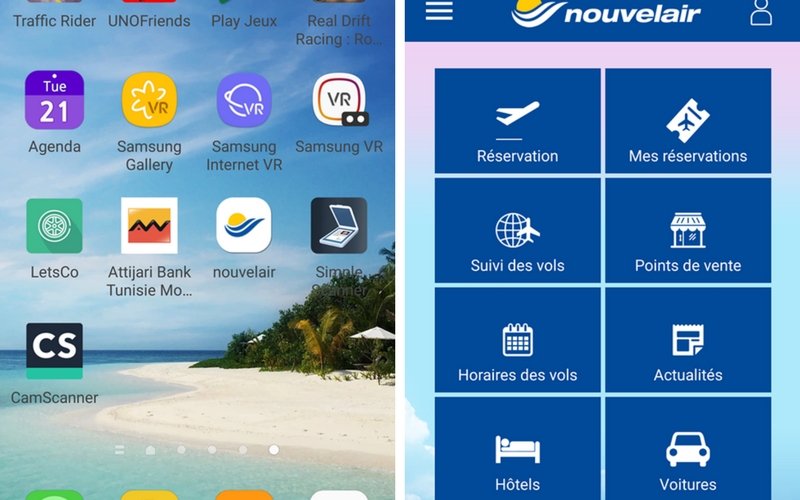Open Points de vente
800x500 pixels.
(x=688, y=231)
